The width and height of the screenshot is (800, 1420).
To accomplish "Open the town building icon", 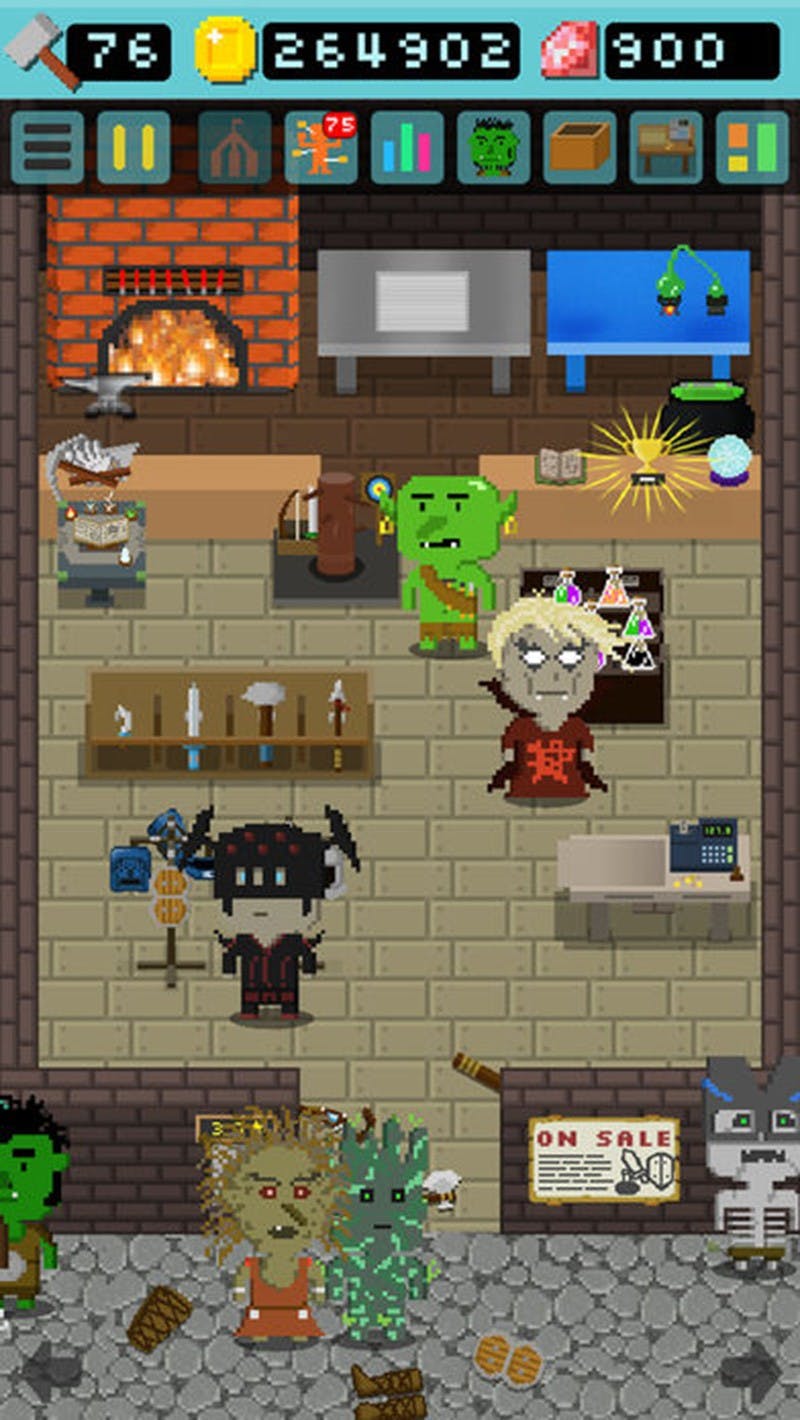I will pos(234,147).
